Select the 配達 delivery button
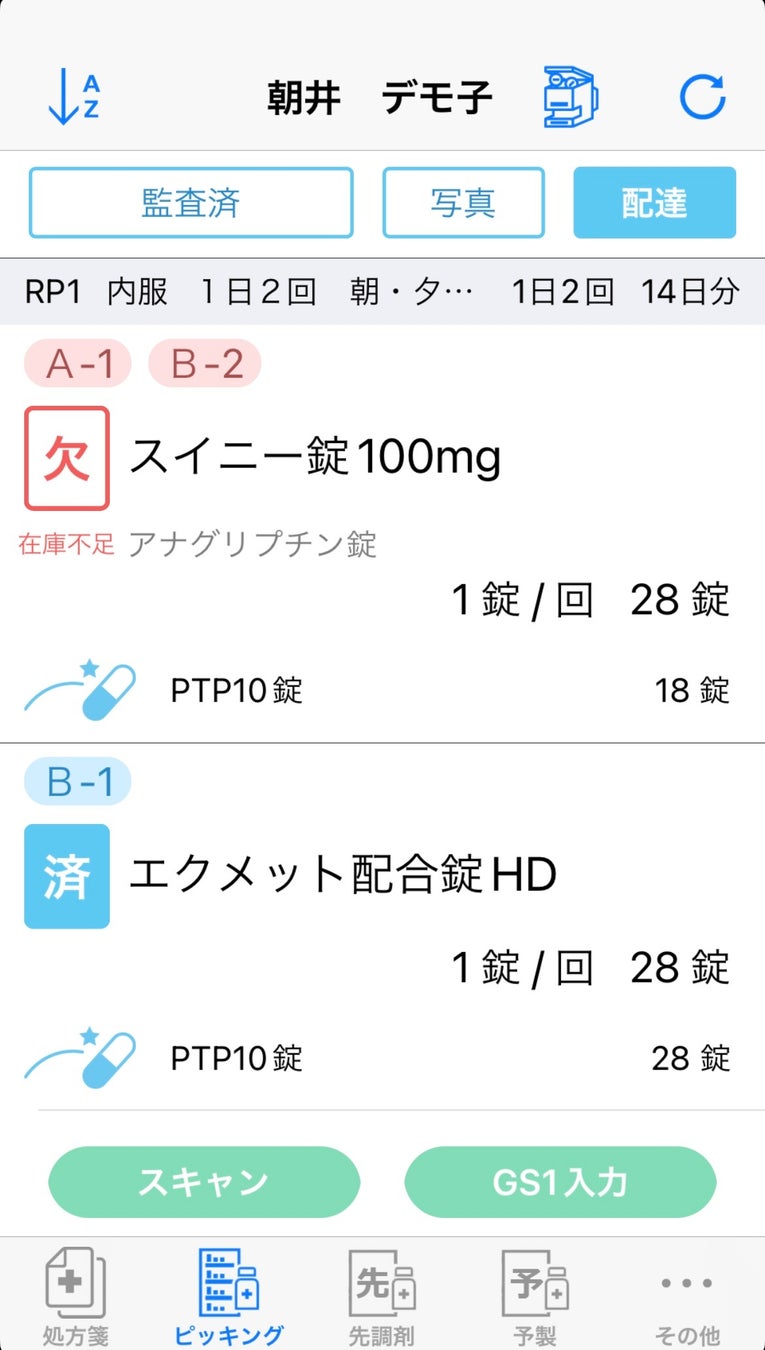 [x=654, y=203]
